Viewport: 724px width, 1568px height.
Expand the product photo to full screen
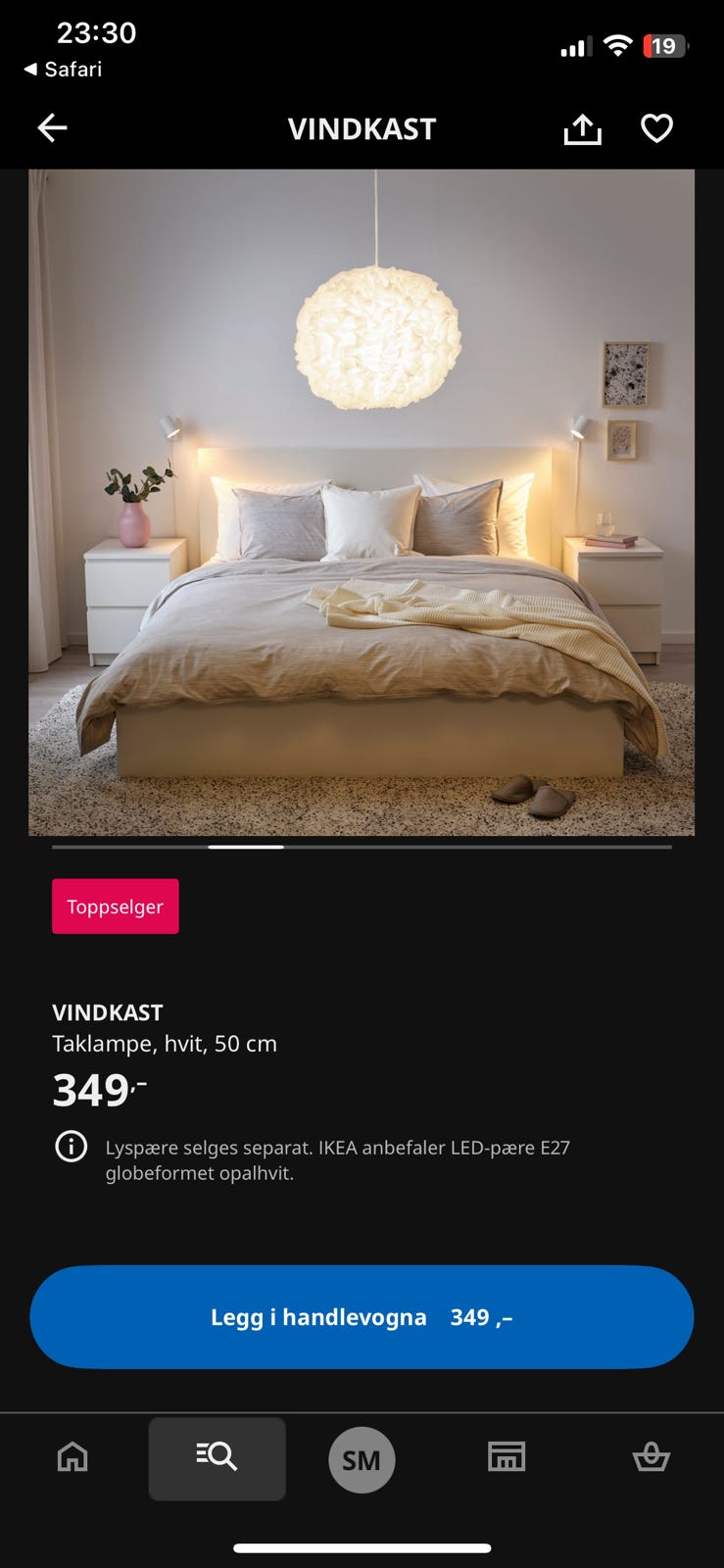click(x=362, y=500)
